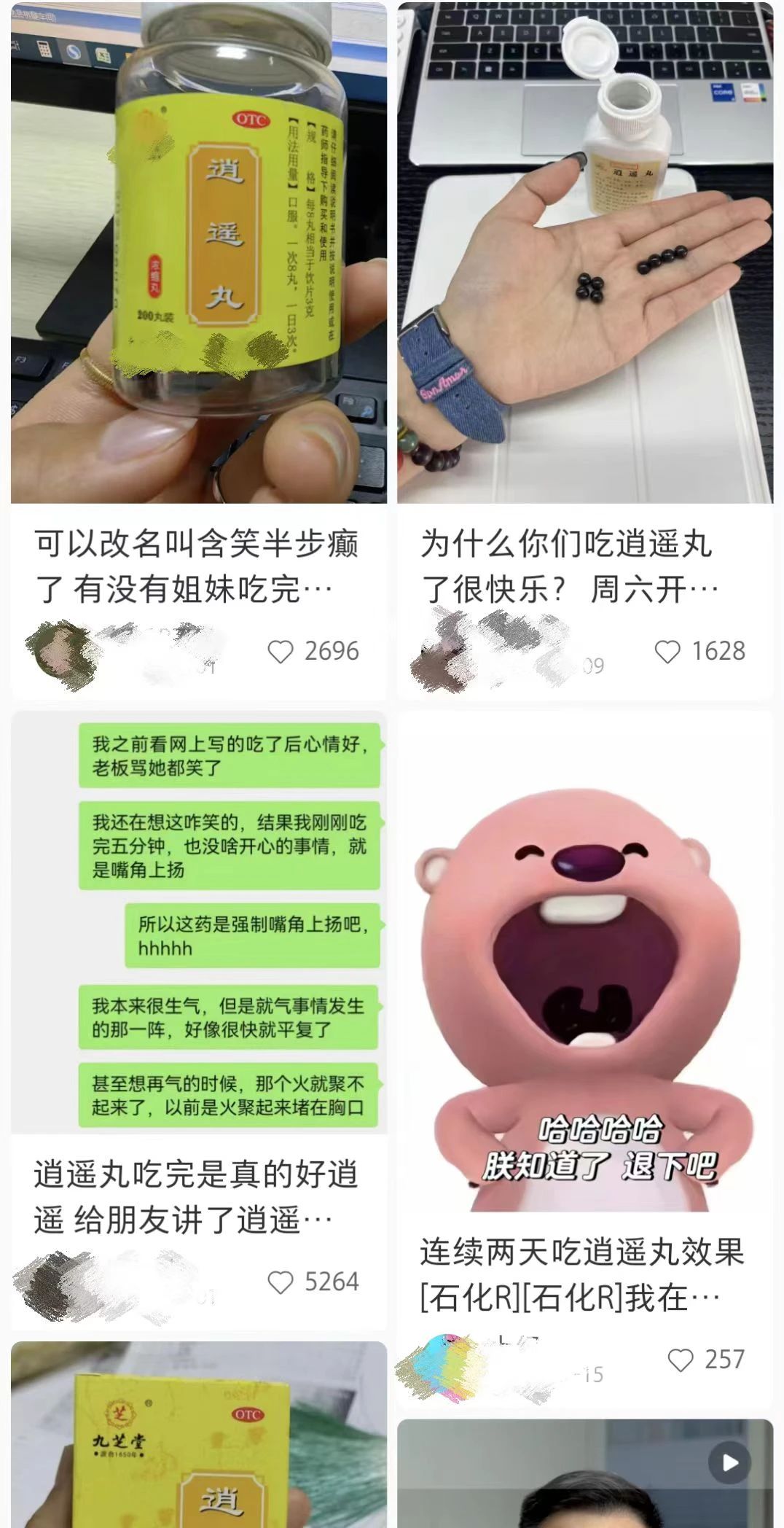This screenshot has height=1528, width=784.
Task: Like the post with 1628 likes
Action: [x=667, y=651]
